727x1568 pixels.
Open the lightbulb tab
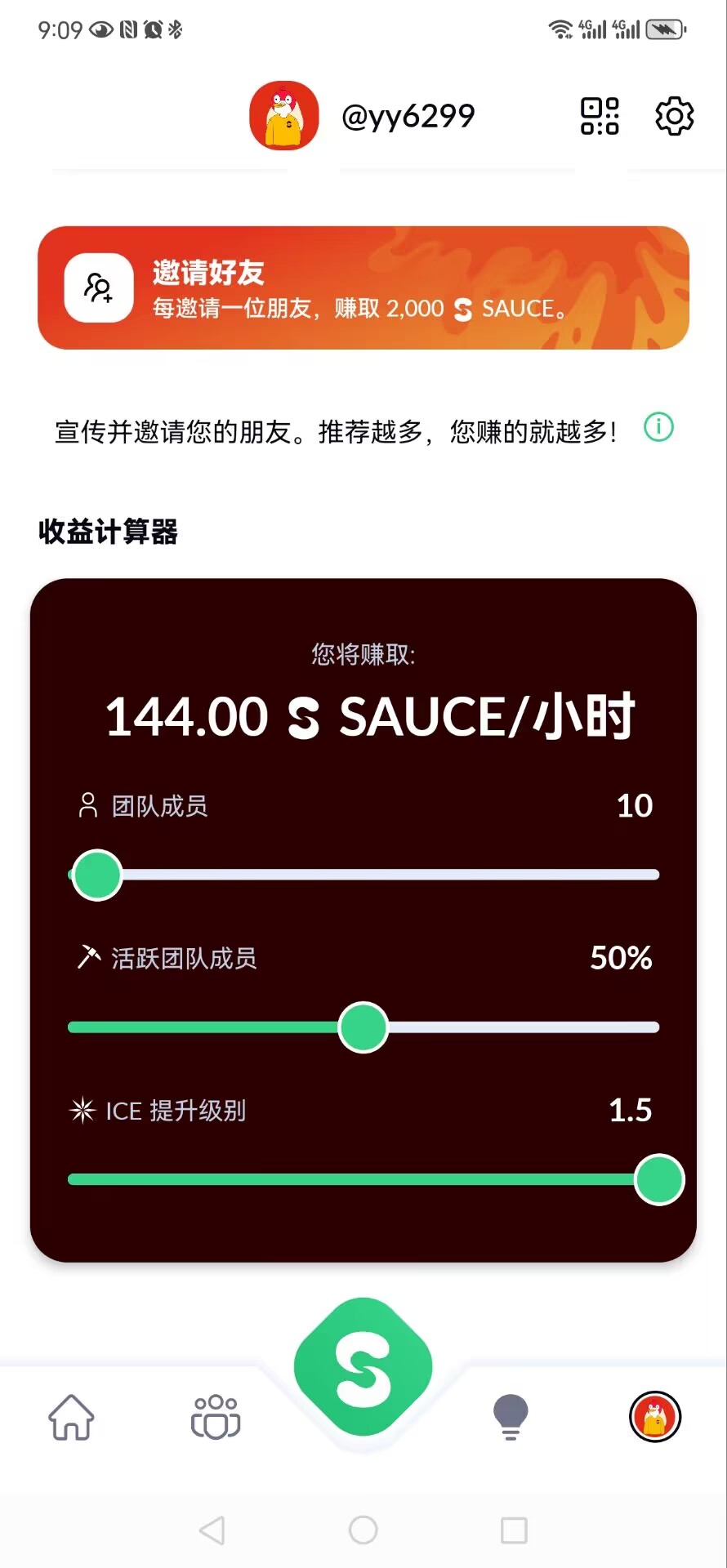511,1417
